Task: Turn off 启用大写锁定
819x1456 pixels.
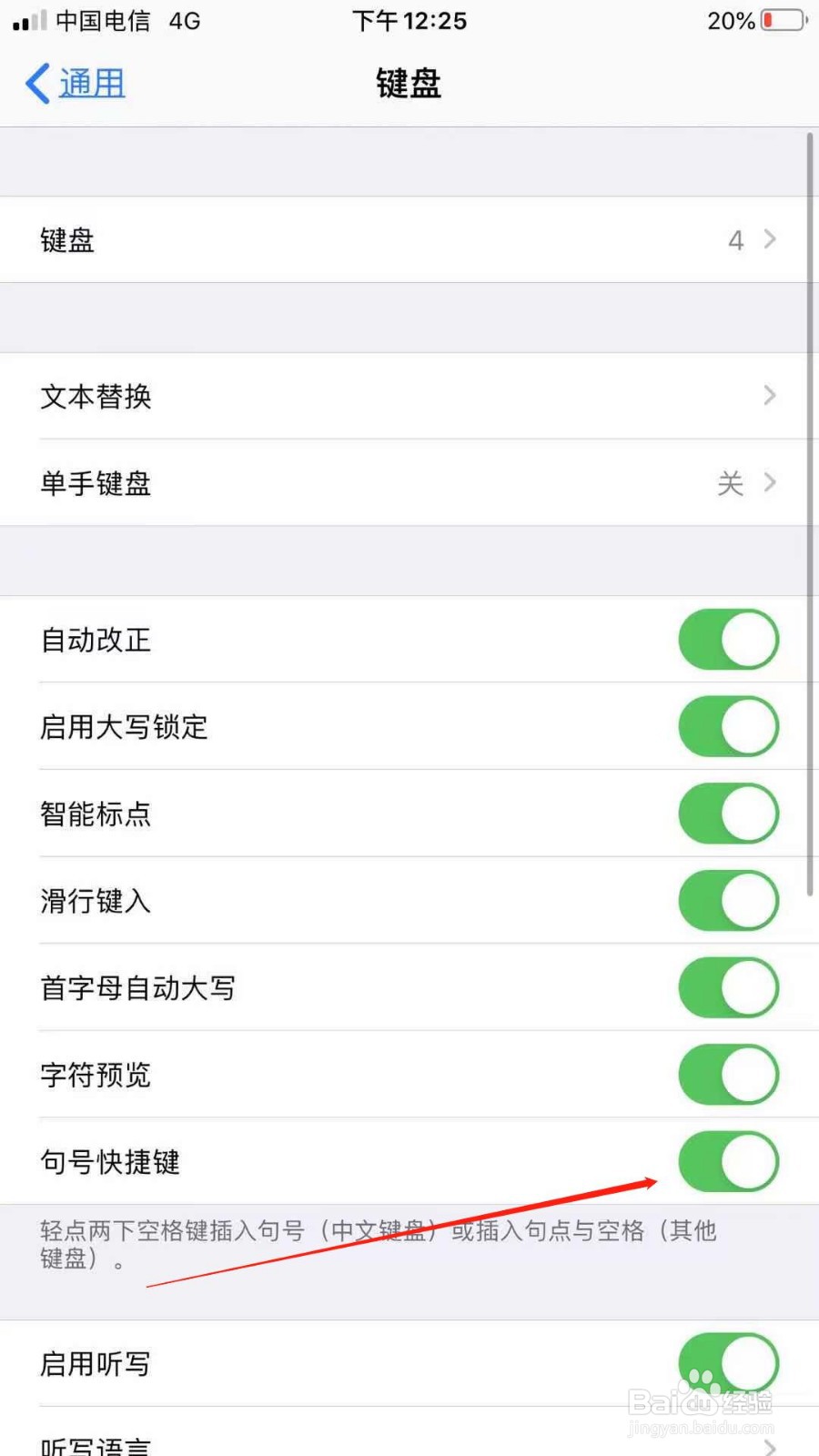Action: [x=728, y=726]
